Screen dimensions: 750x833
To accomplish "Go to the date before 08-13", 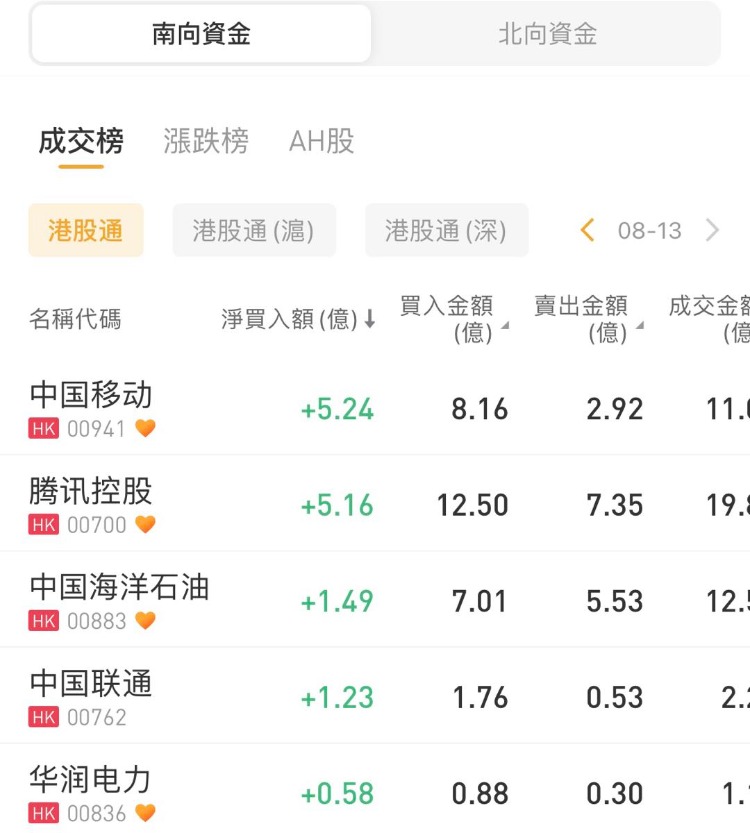I will pos(588,231).
